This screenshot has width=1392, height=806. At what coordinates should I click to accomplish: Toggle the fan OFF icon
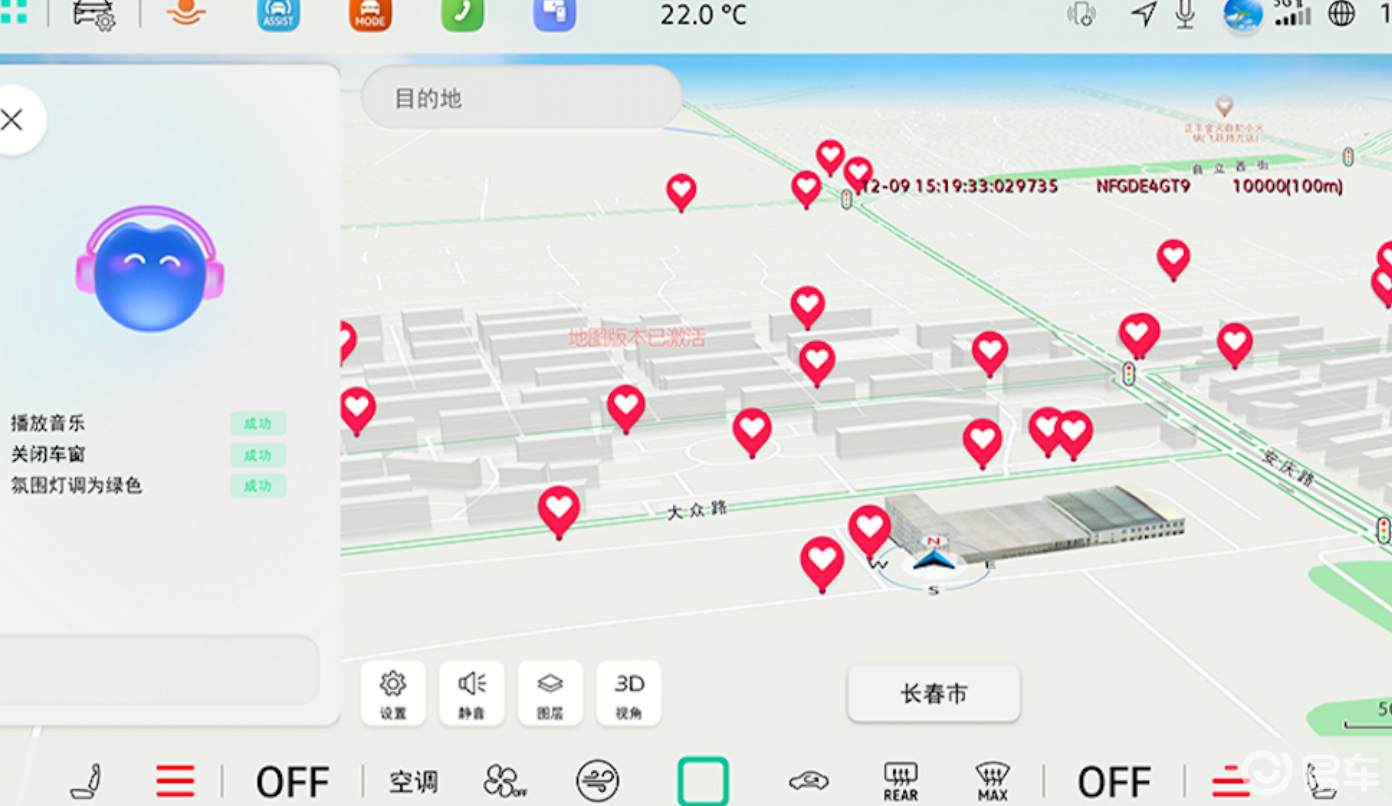[504, 781]
